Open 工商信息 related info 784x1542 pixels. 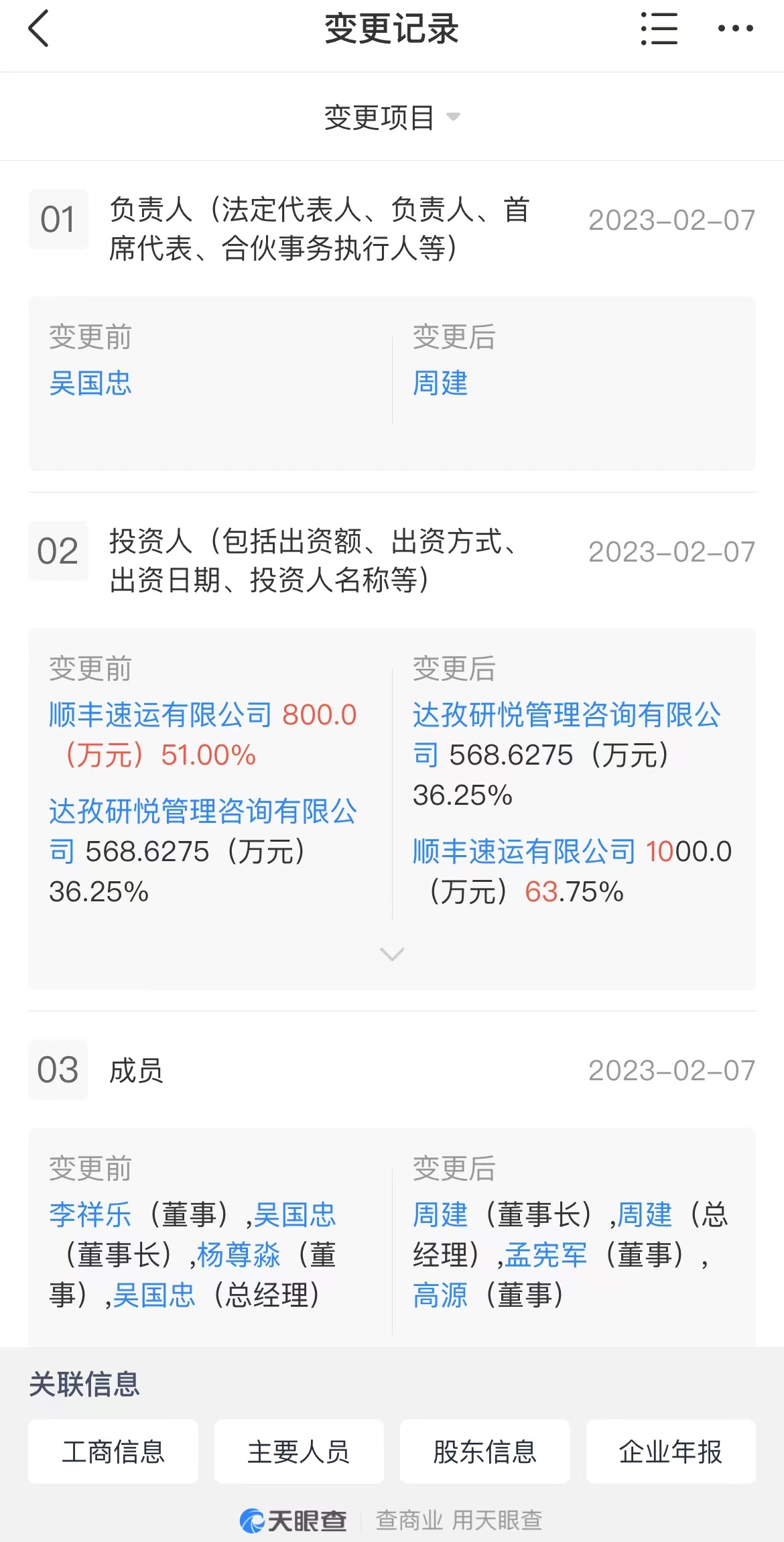(x=113, y=1452)
